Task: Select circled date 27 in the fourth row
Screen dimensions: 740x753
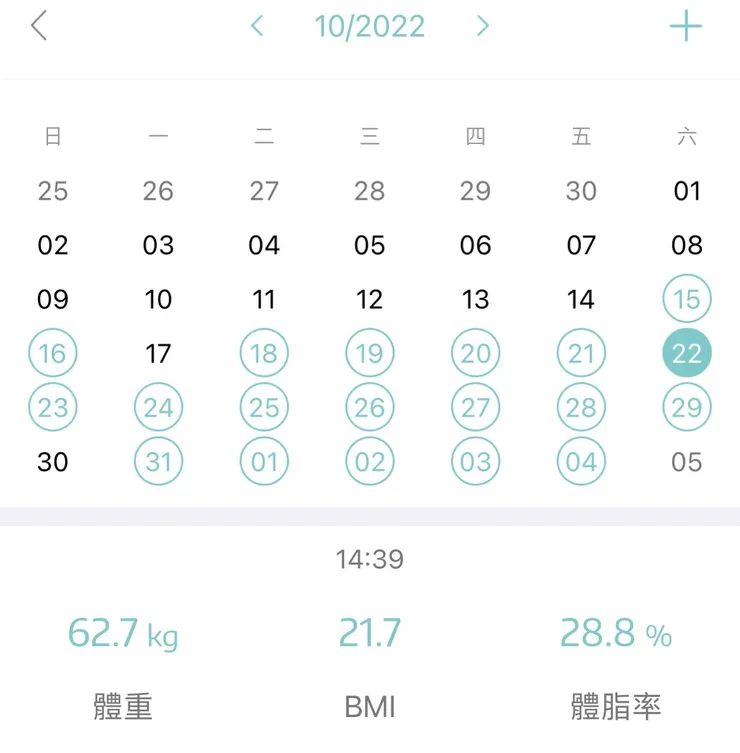Action: click(x=475, y=407)
